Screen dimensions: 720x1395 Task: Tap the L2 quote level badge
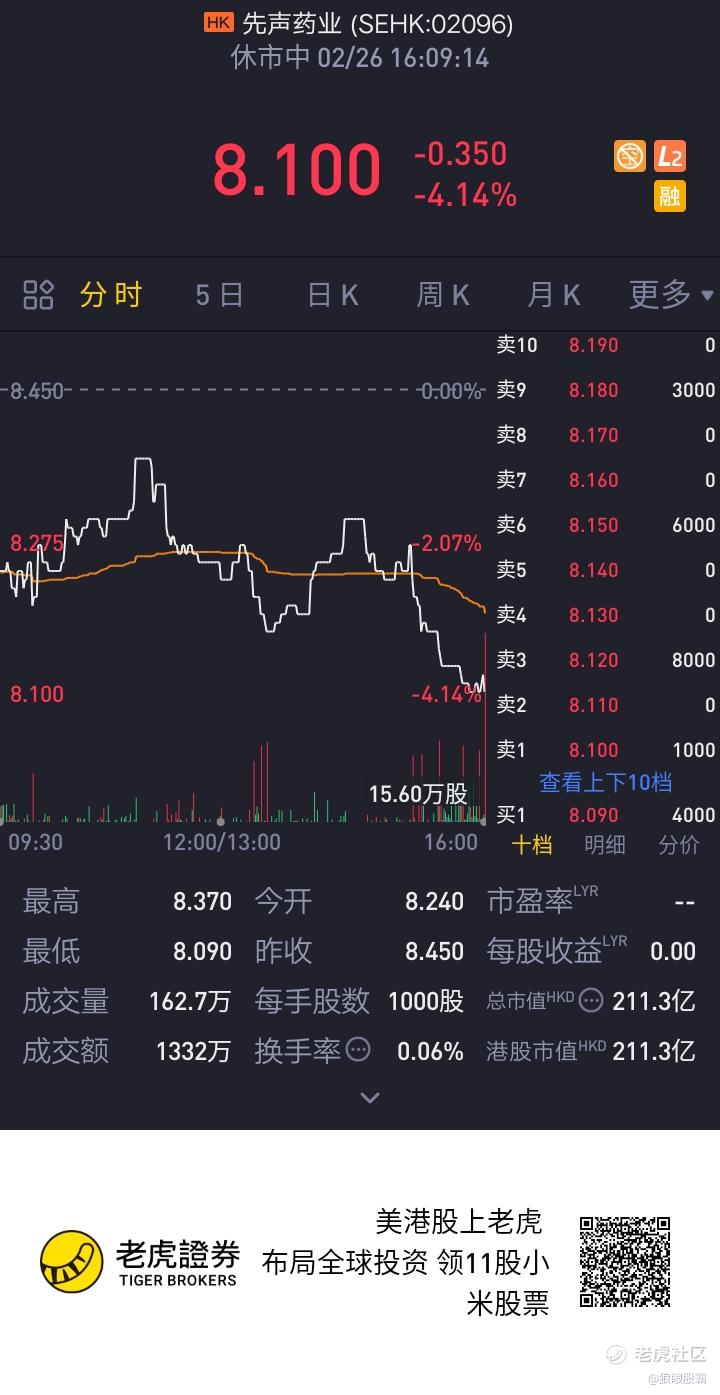(x=670, y=156)
